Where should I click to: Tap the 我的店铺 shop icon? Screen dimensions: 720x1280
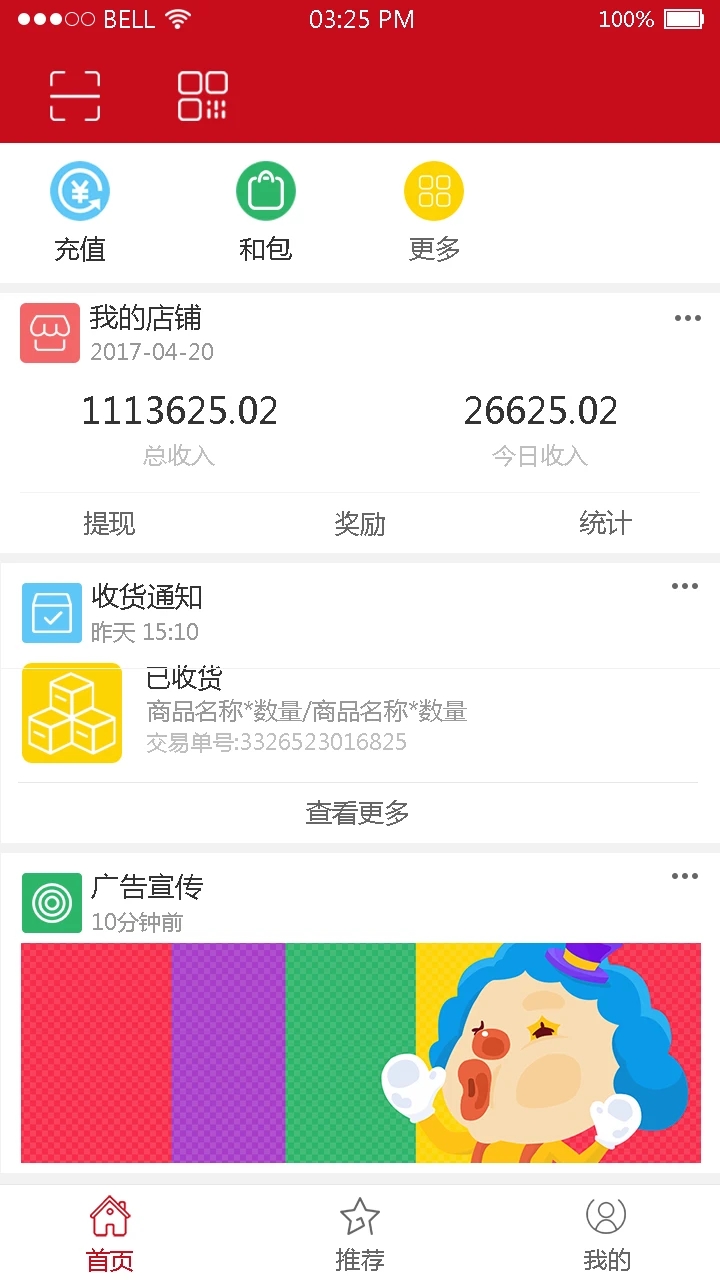click(x=49, y=332)
